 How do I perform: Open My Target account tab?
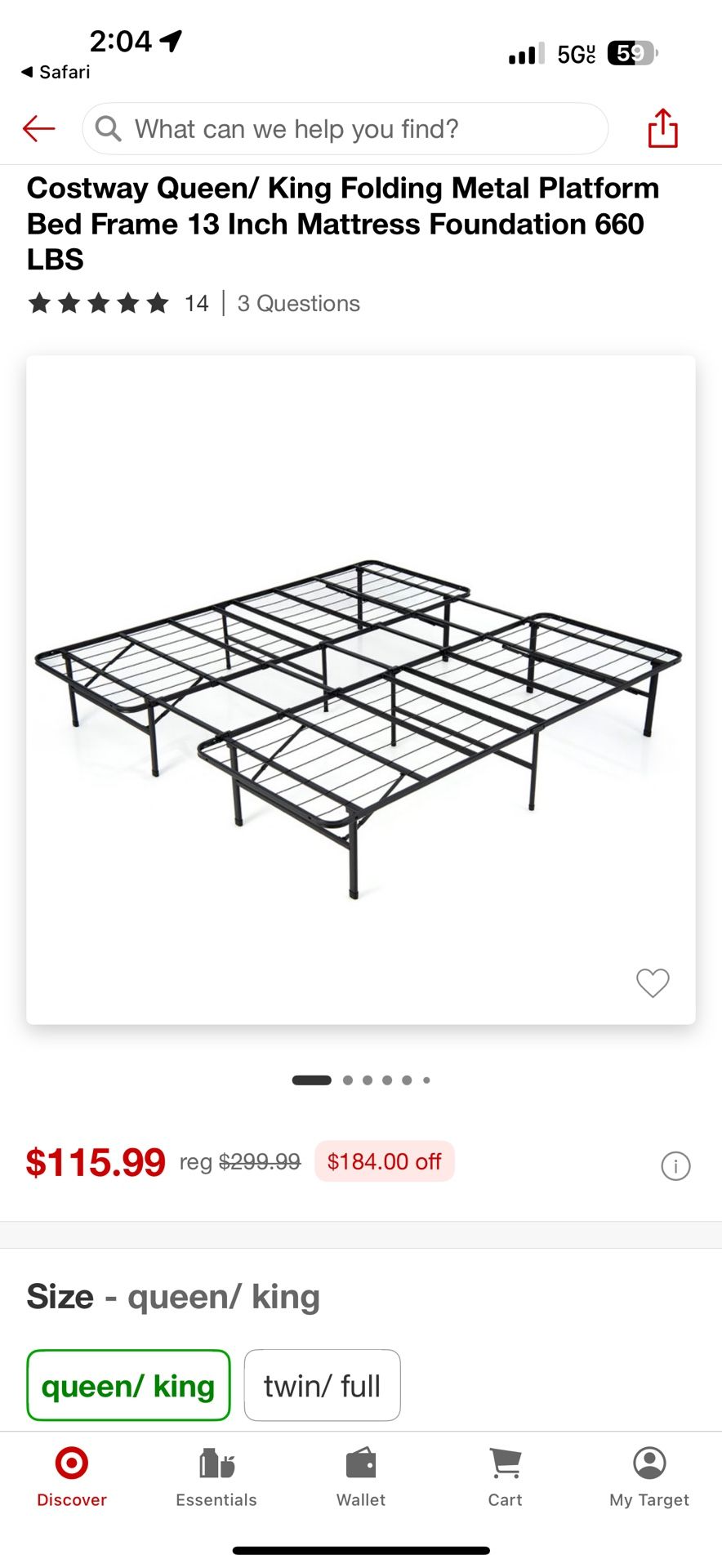coord(649,1476)
